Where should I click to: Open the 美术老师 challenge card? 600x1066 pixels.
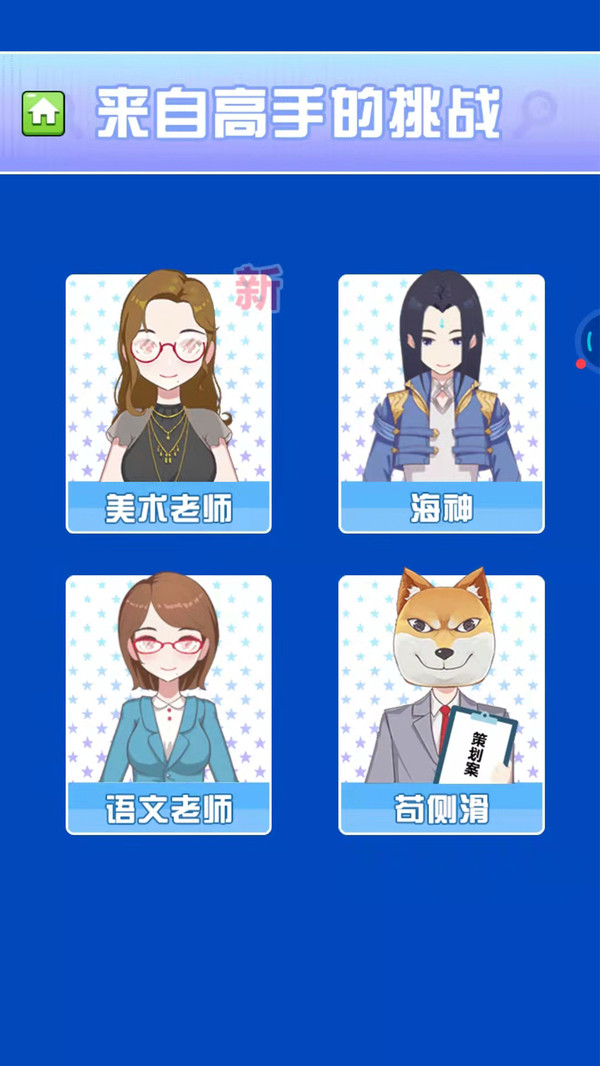[x=168, y=404]
